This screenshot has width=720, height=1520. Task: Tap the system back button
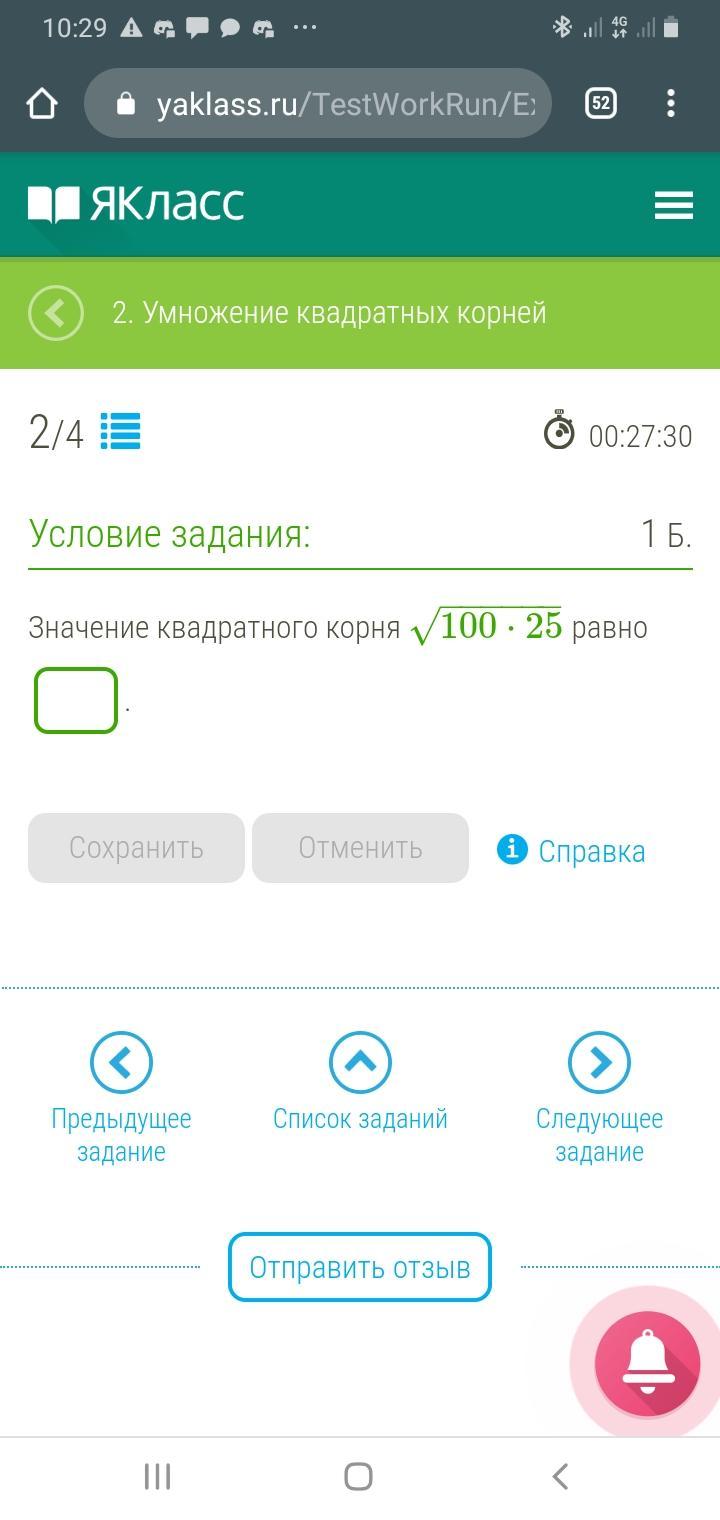pos(560,1476)
